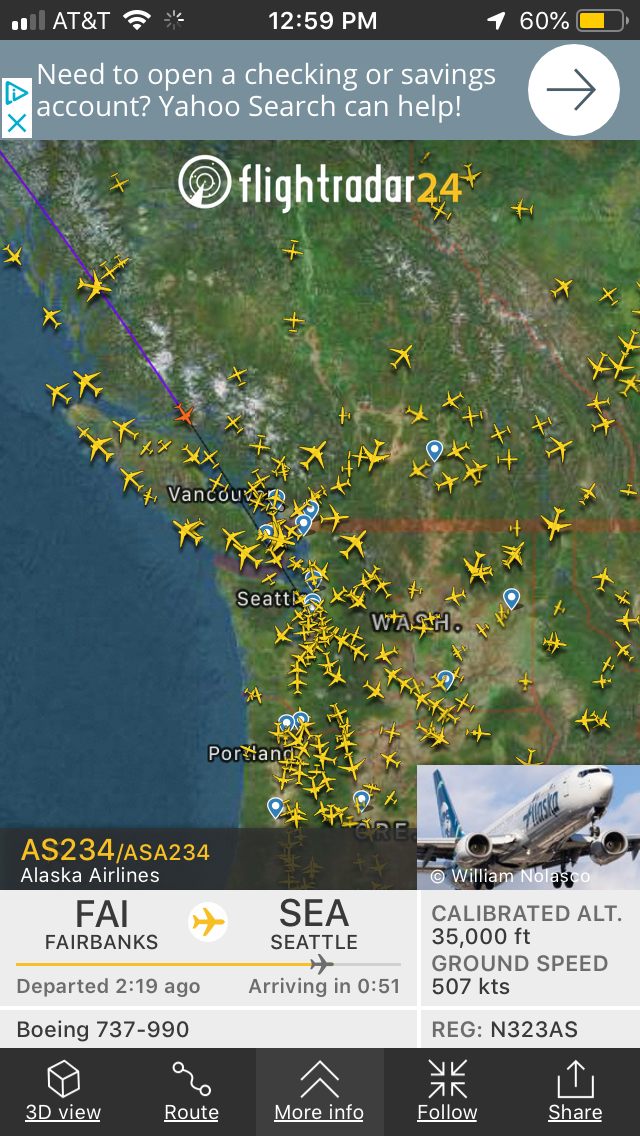View the Alaska Airlines aircraft photo
The height and width of the screenshot is (1136, 640).
[528, 827]
